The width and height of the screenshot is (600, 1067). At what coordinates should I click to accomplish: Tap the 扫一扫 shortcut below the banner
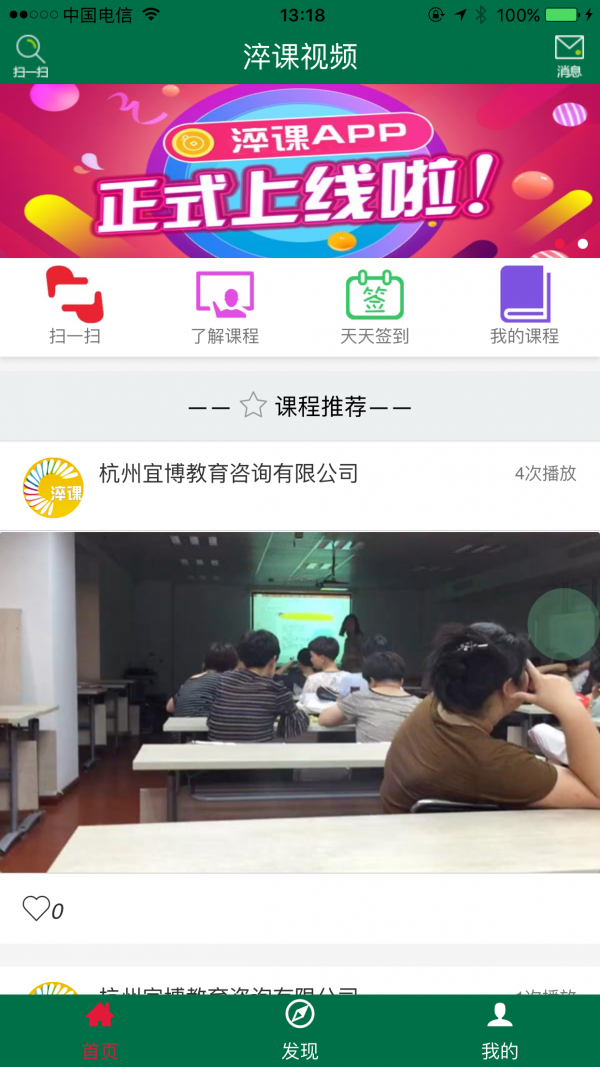(x=75, y=307)
